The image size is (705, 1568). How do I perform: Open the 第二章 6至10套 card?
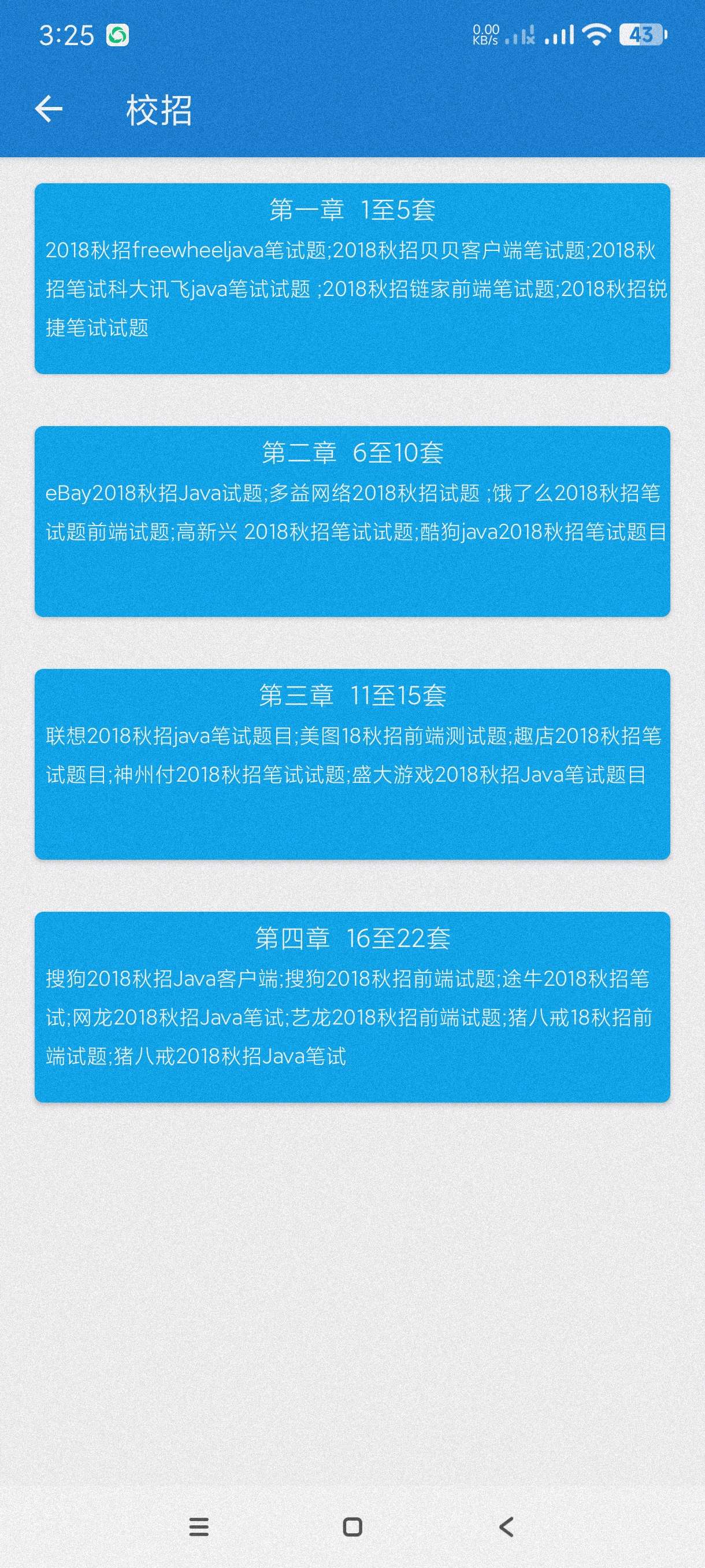pyautogui.click(x=352, y=521)
